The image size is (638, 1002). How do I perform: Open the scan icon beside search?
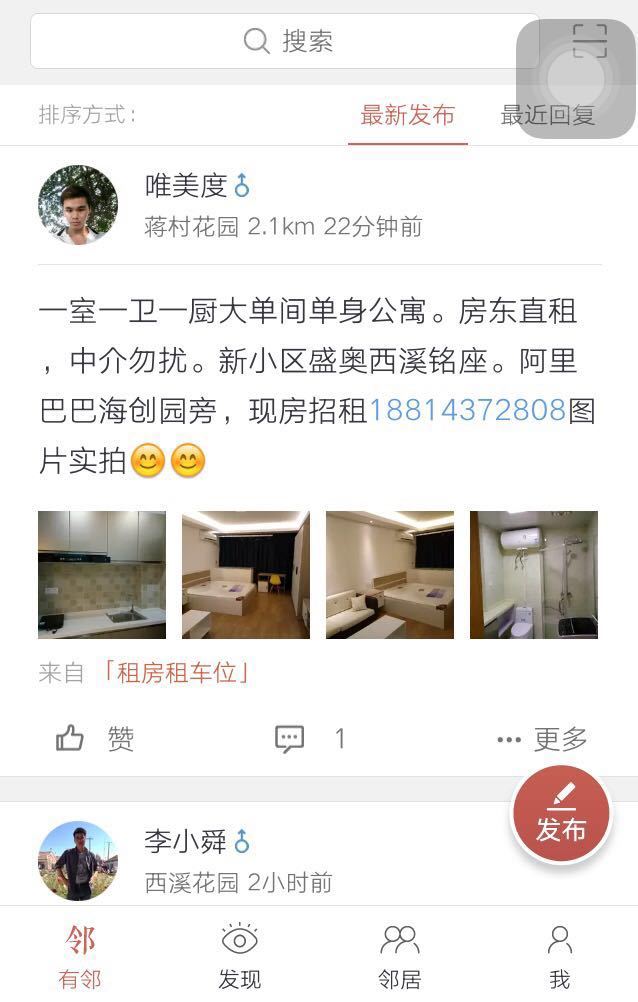[x=589, y=40]
